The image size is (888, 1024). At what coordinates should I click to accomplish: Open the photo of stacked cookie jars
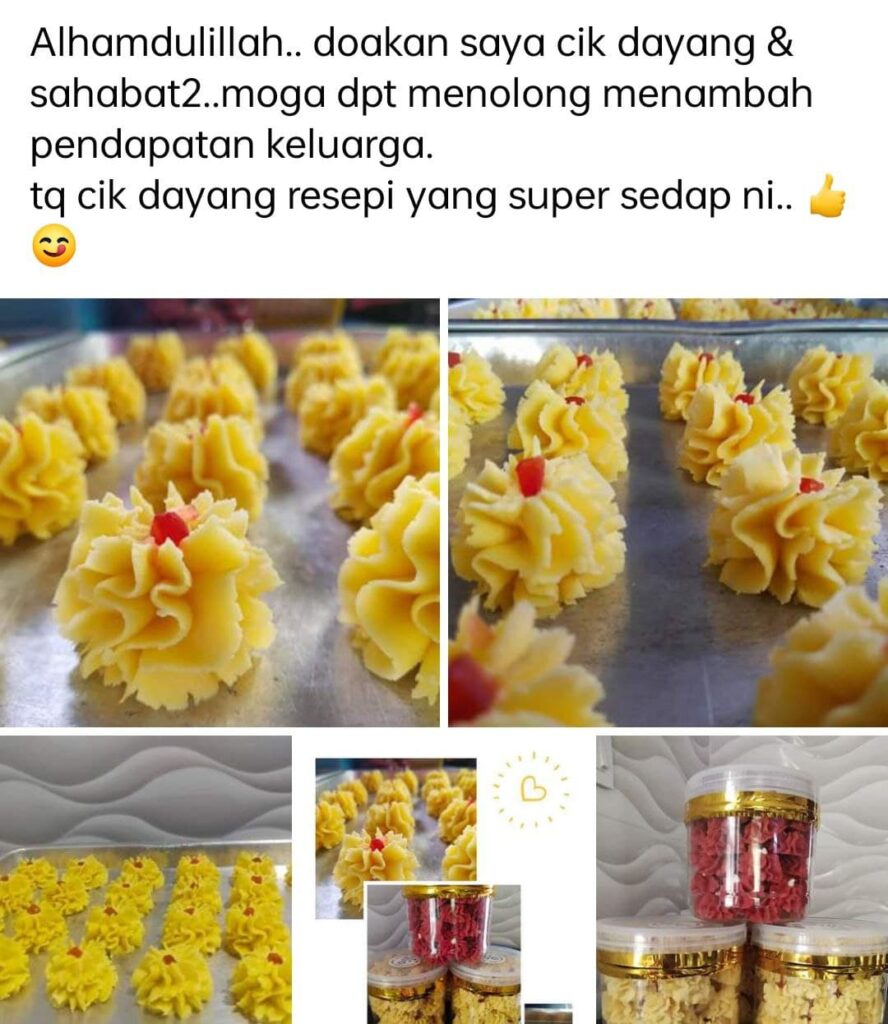click(742, 880)
